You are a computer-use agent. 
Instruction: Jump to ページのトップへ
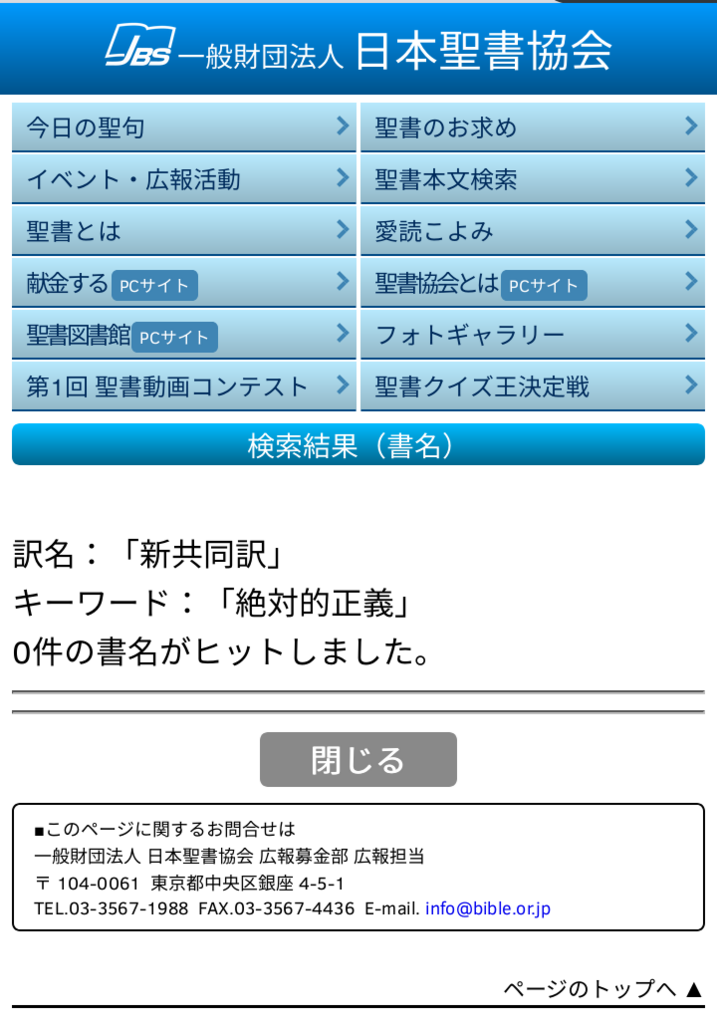coord(603,990)
